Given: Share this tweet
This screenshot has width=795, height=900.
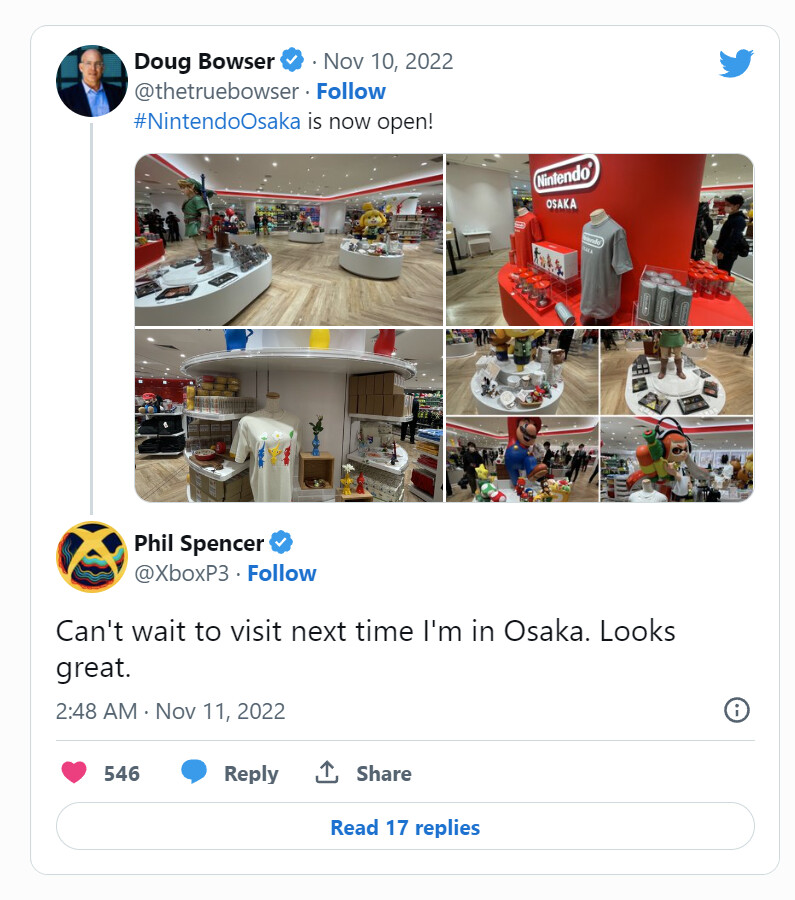Looking at the screenshot, I should 363,773.
